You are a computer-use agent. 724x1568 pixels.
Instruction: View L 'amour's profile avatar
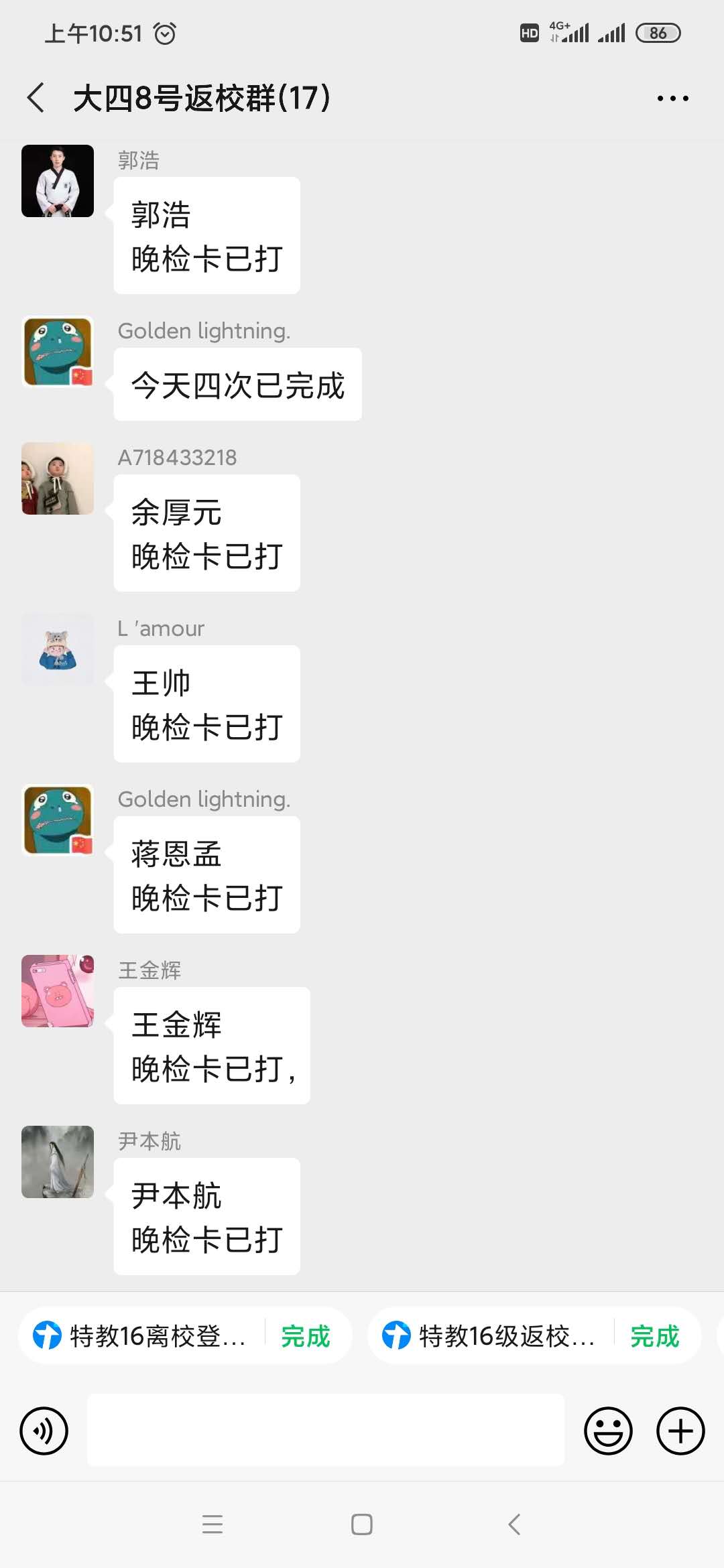click(58, 649)
